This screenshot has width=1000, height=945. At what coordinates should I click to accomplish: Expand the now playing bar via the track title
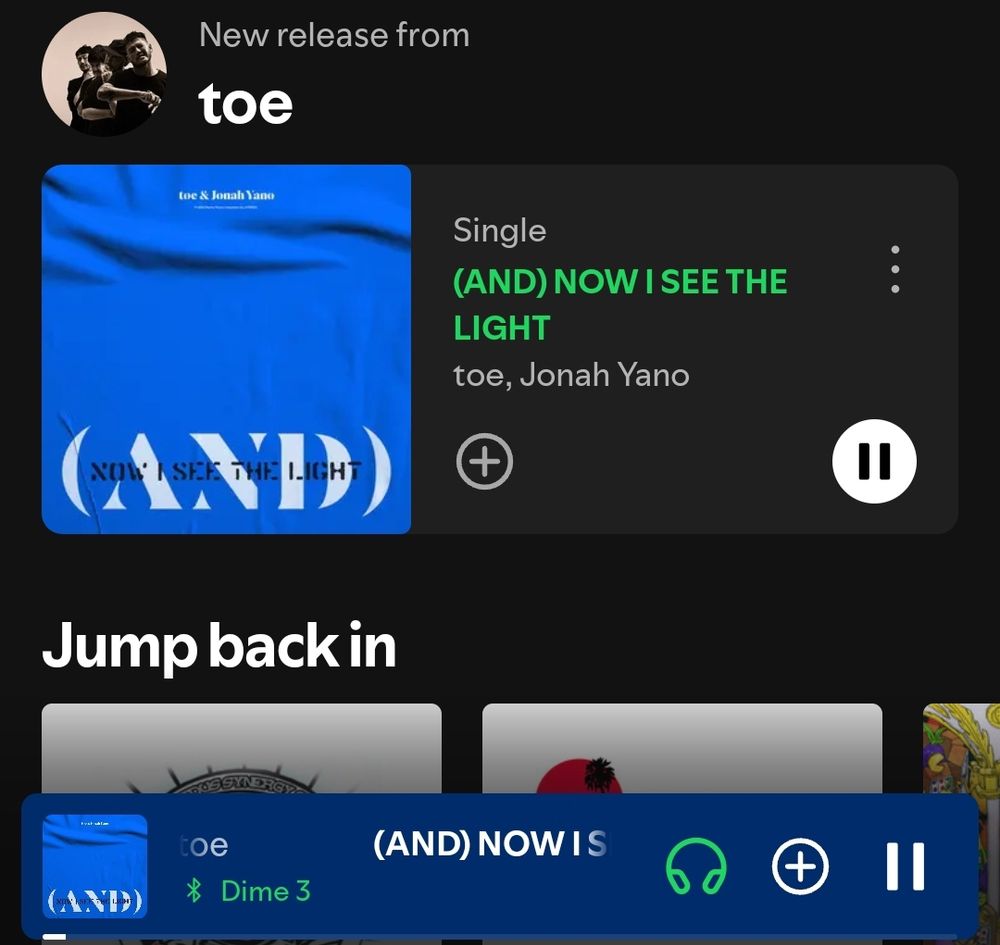point(490,845)
